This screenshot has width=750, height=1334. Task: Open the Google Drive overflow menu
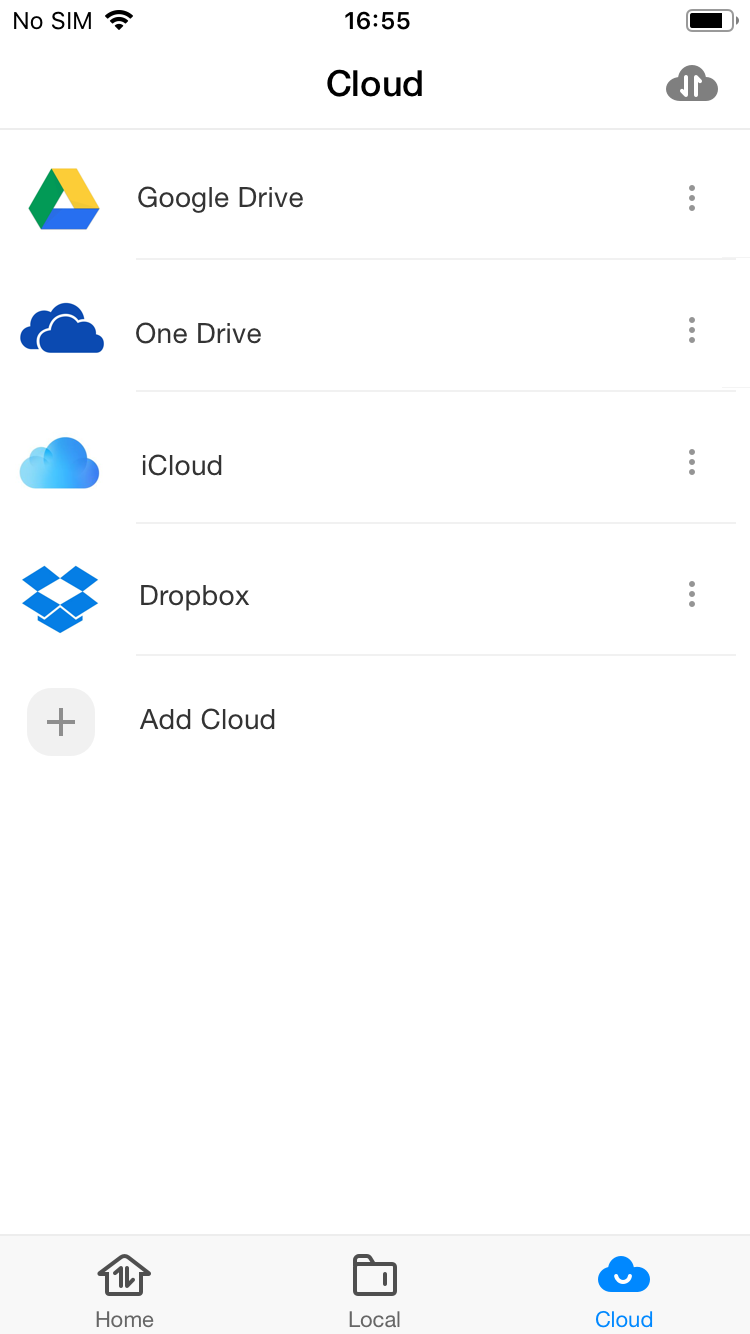pos(692,198)
